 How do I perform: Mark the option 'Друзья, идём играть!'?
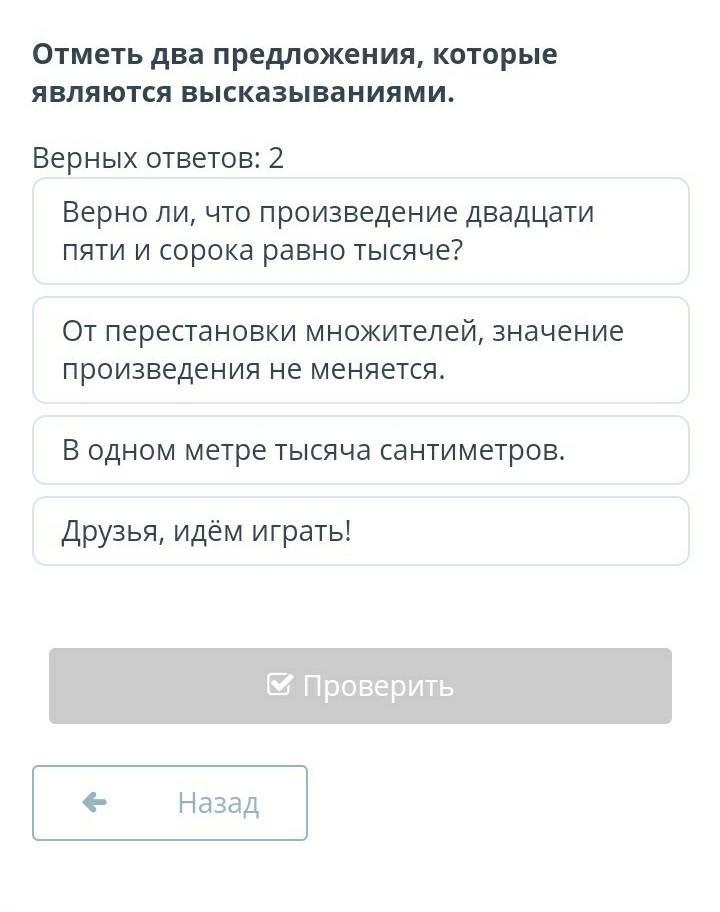[x=360, y=531]
